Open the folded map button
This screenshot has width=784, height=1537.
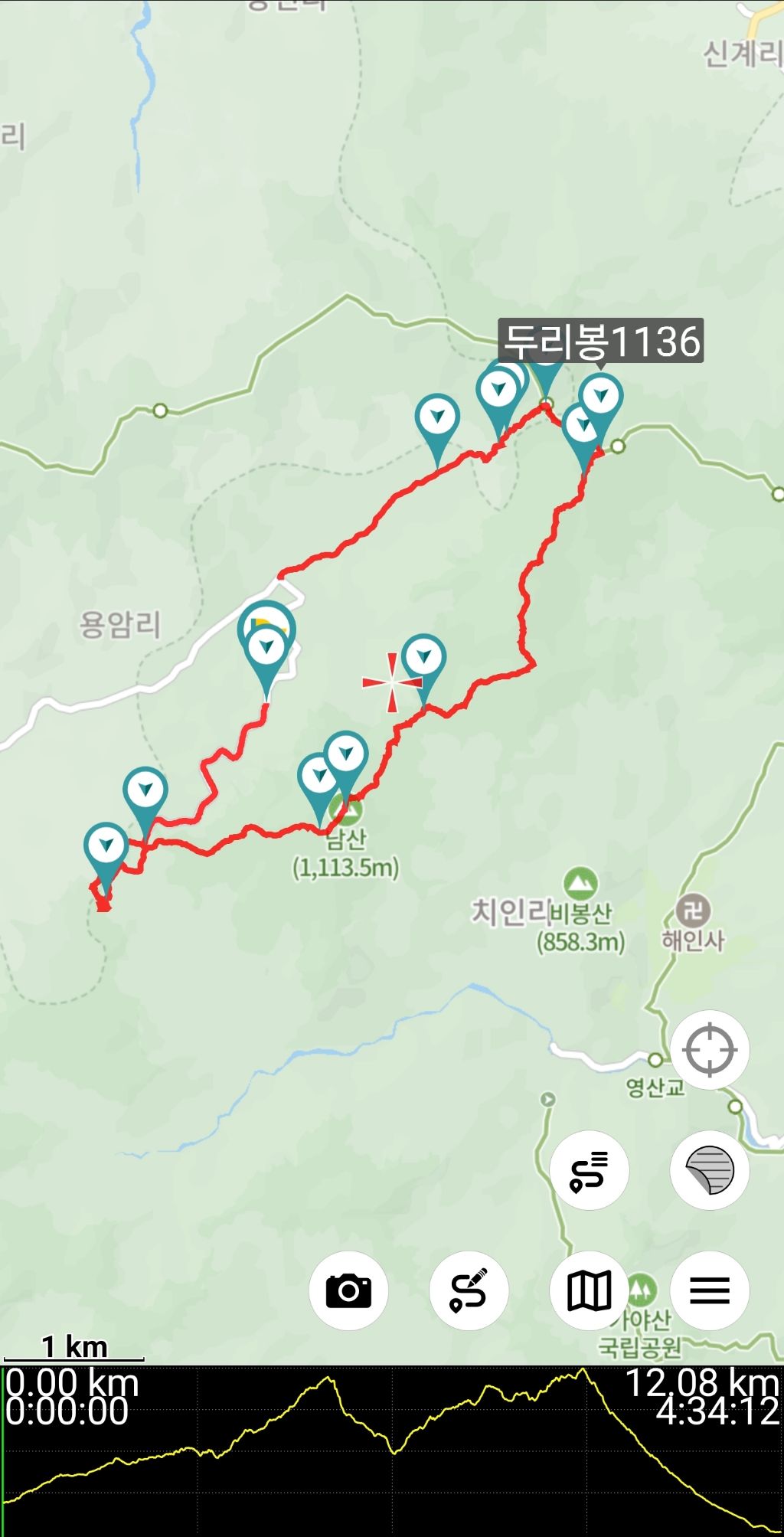589,1290
